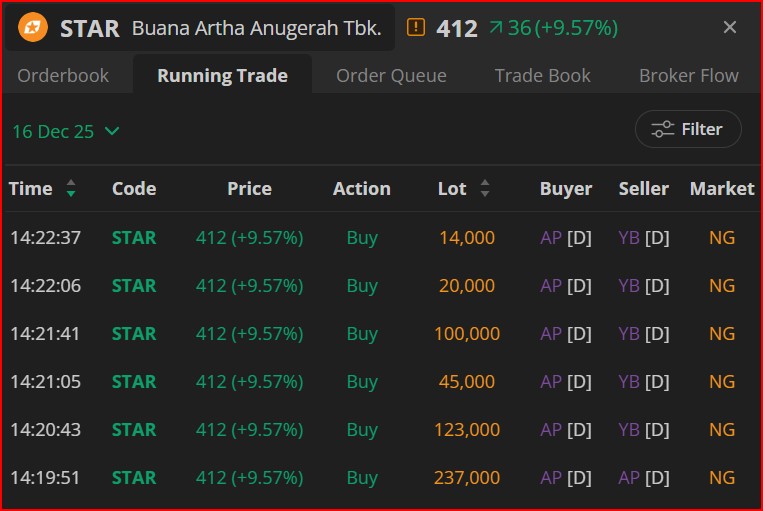This screenshot has width=763, height=511.
Task: Open the Order Queue tab
Action: [391, 75]
